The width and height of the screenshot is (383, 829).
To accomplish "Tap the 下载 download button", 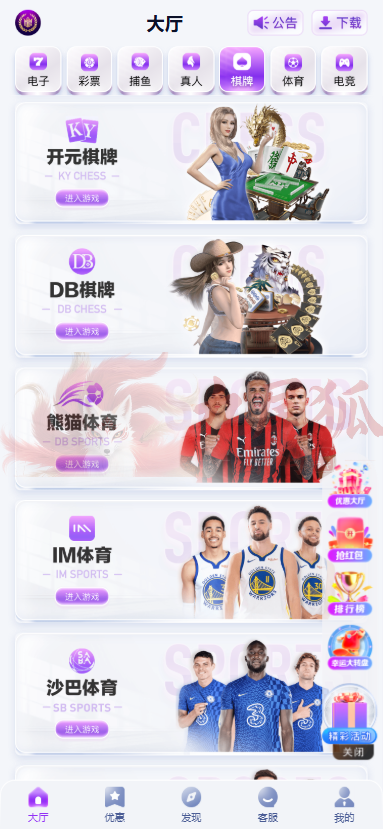I will click(339, 23).
